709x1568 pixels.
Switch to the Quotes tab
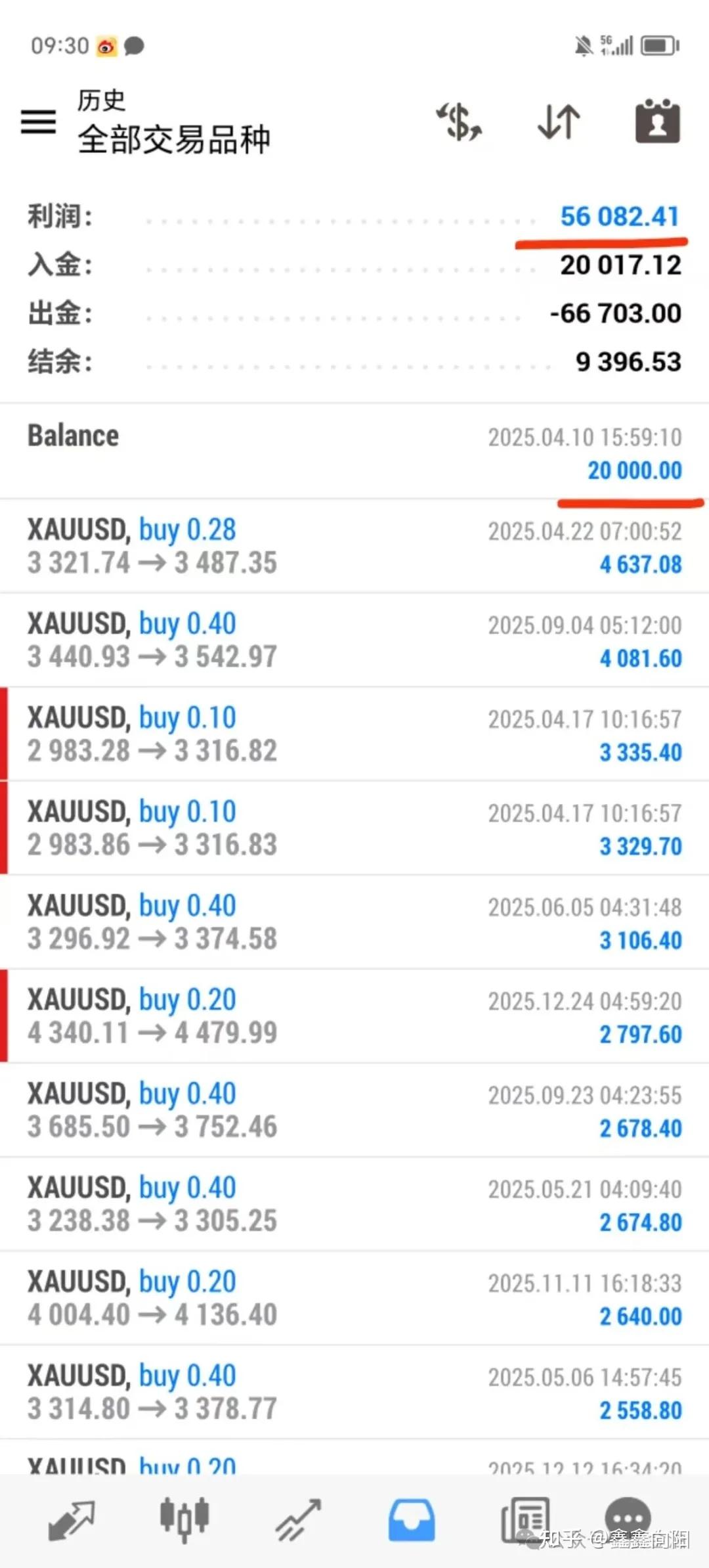tap(72, 1519)
